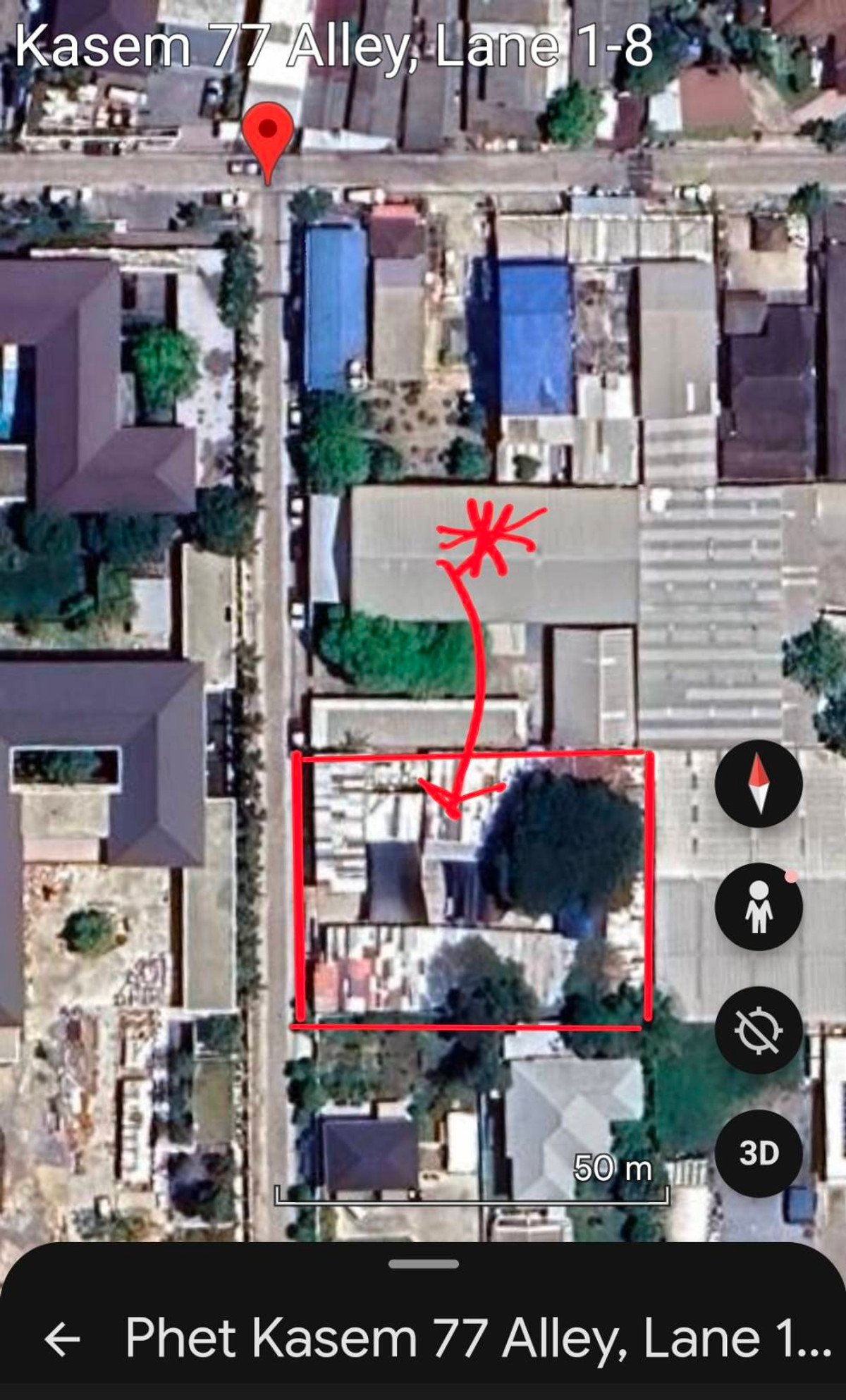Tap the compass to reset north
Screen dimensions: 846x1400
[x=759, y=783]
